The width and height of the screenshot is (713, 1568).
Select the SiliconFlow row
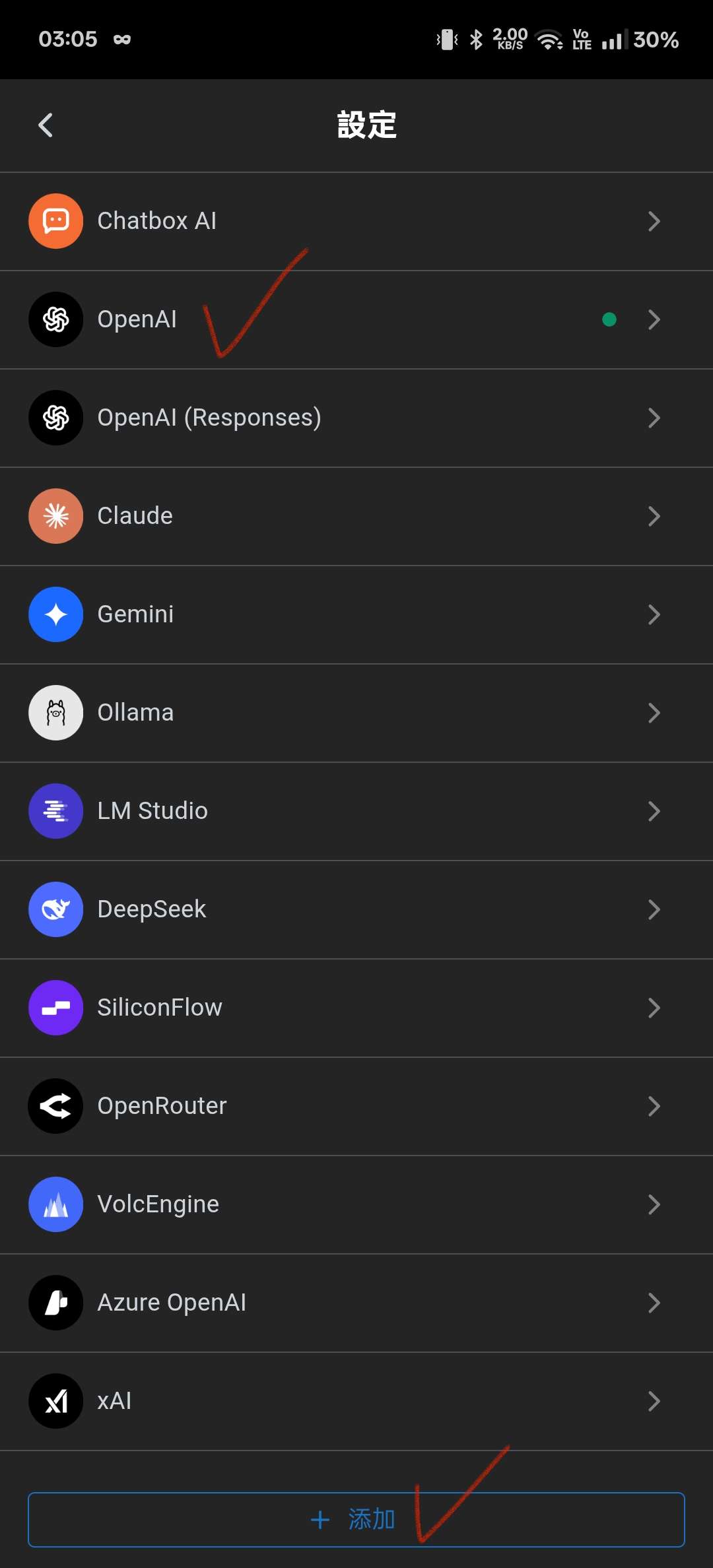(x=356, y=1008)
